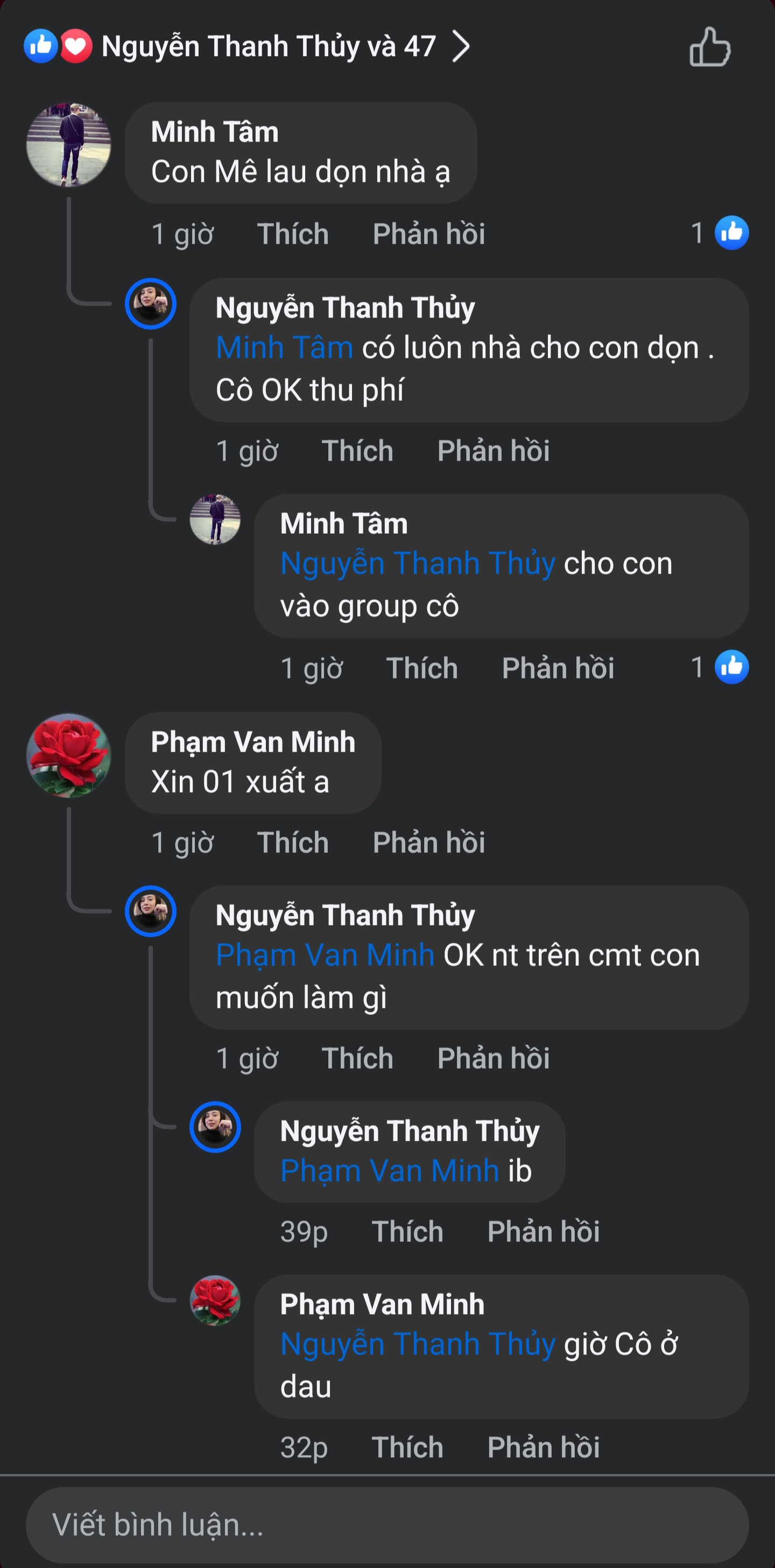Image resolution: width=775 pixels, height=1568 pixels.
Task: Open Phạm Van Minh's rose avatar on 'Xin 01 xuất a'
Action: click(x=68, y=755)
